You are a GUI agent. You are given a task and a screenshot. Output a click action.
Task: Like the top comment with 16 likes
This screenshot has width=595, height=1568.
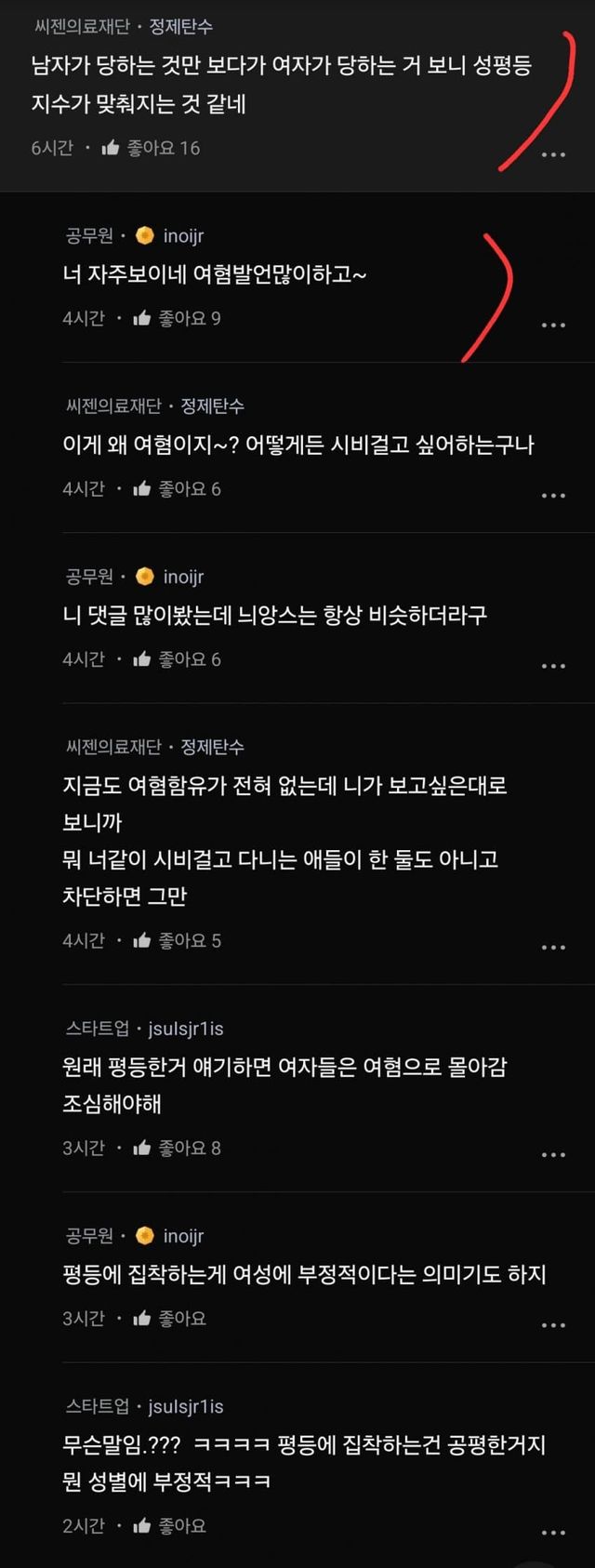click(x=111, y=148)
